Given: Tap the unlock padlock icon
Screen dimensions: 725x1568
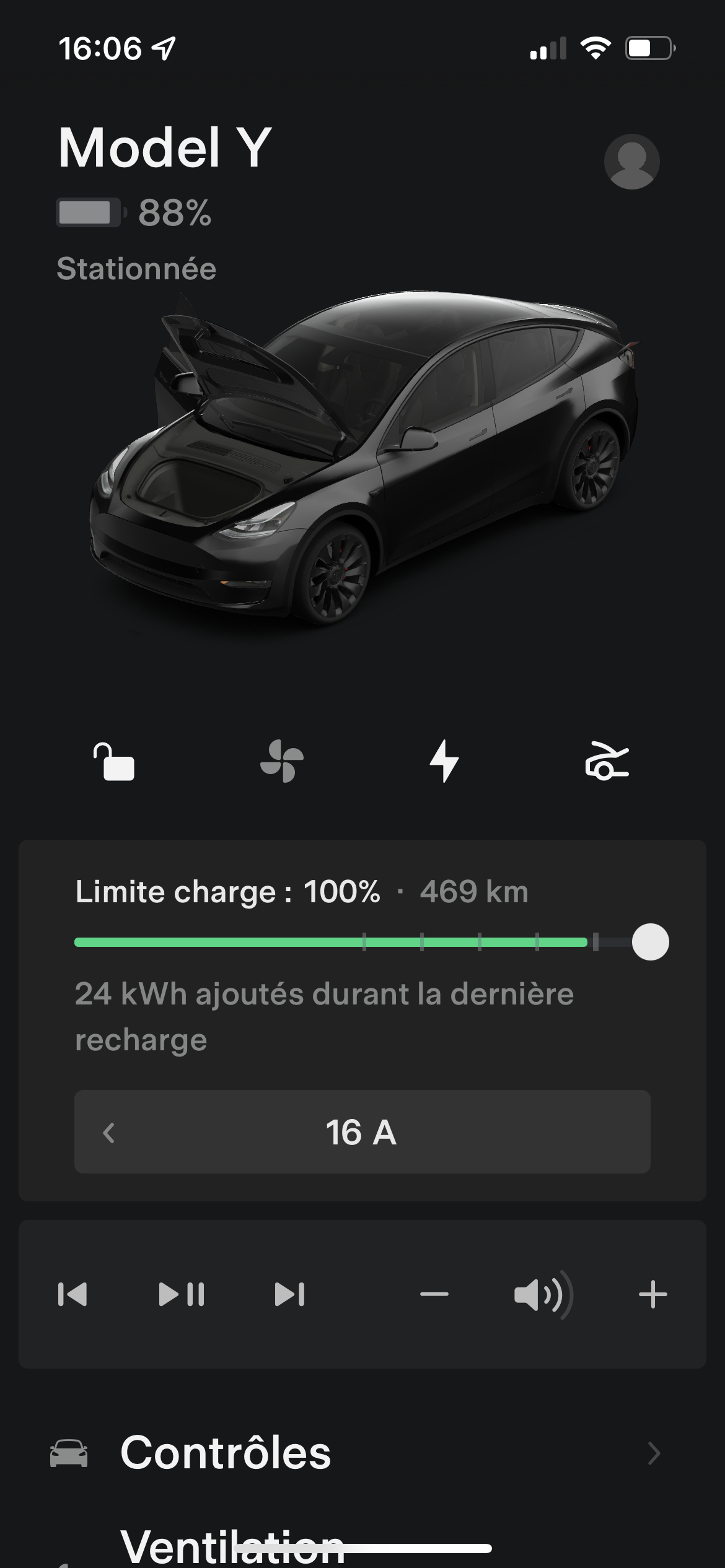Looking at the screenshot, I should (x=114, y=762).
